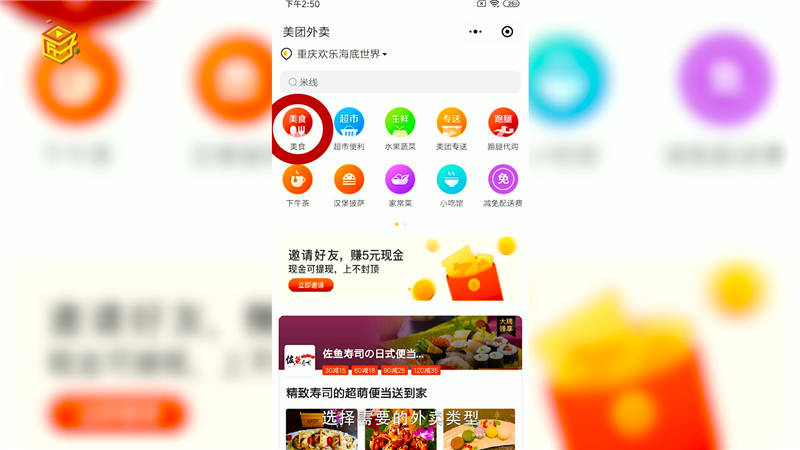Open the 家常菜 category
Screen dimensions: 800x450
pos(400,180)
